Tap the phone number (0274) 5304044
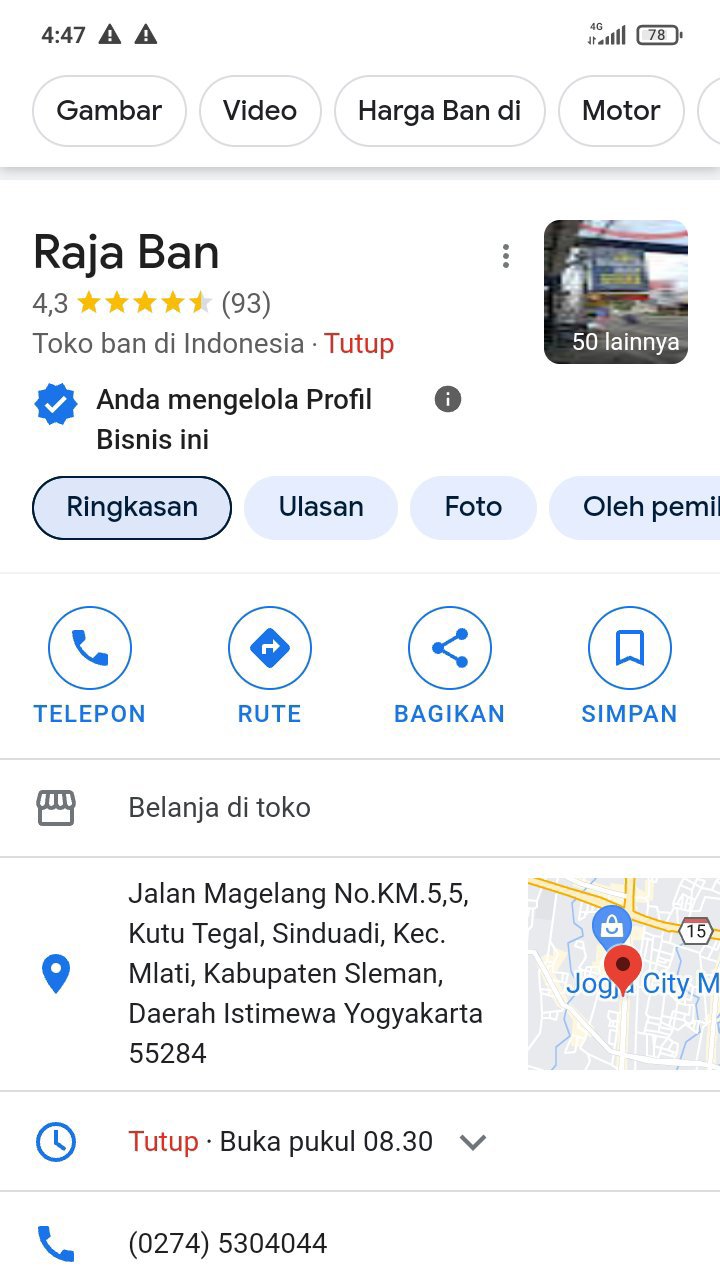720x1280 pixels. [x=228, y=1244]
